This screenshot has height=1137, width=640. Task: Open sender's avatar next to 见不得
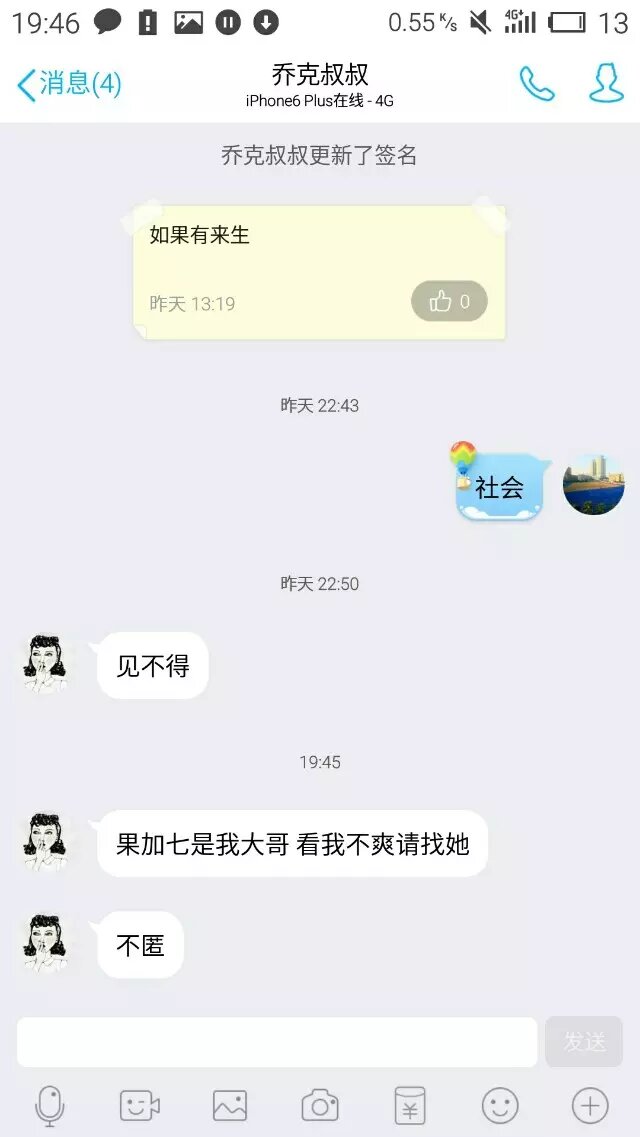click(45, 663)
